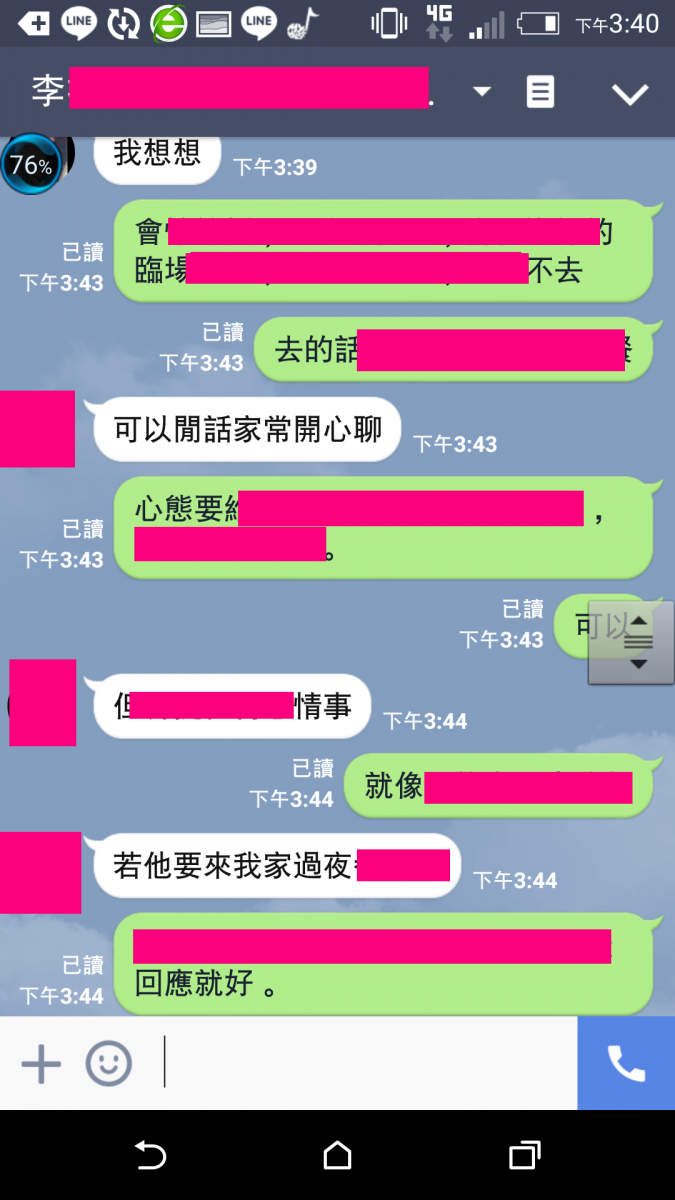Screen dimensions: 675x1200
Task: Open the emoji sticker picker
Action: pos(108,1063)
